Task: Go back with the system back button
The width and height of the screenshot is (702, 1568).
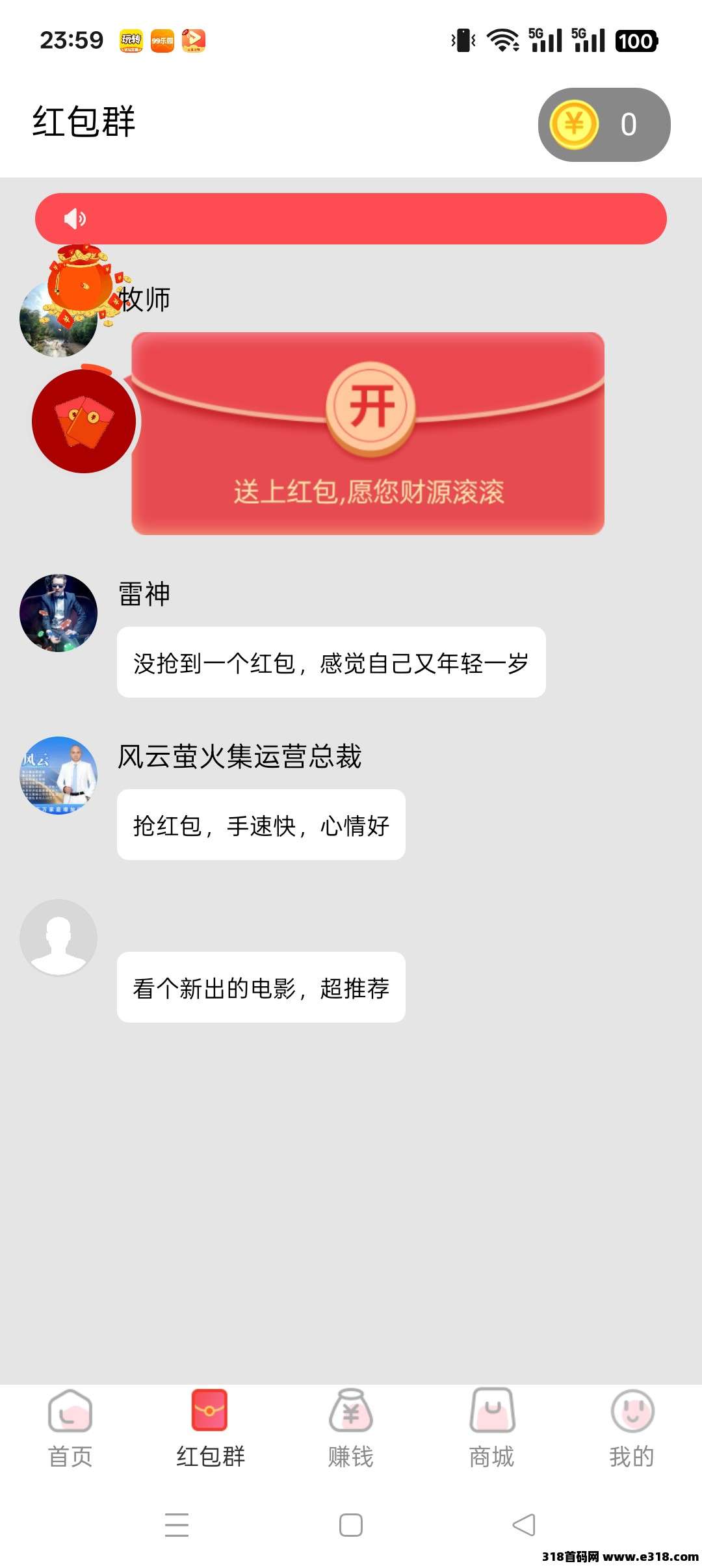Action: tap(524, 1524)
